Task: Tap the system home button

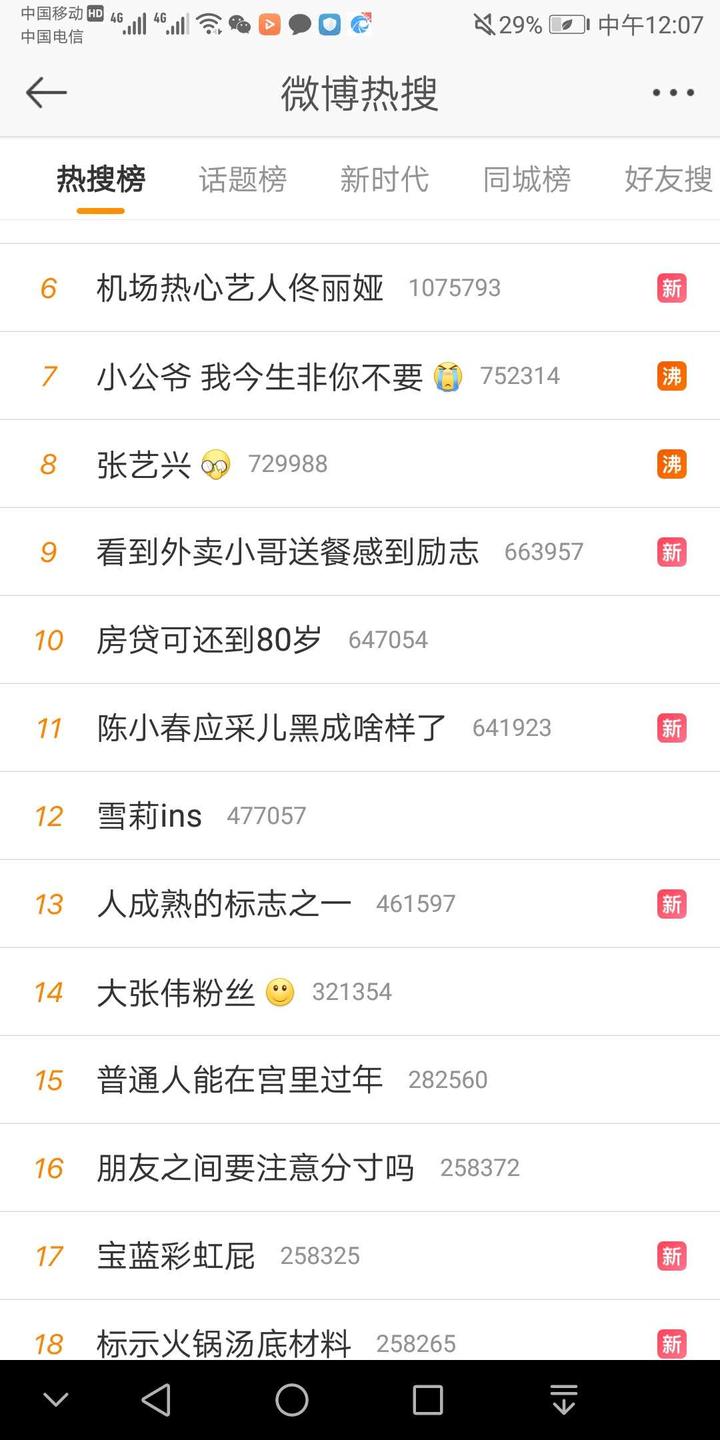Action: click(292, 1400)
